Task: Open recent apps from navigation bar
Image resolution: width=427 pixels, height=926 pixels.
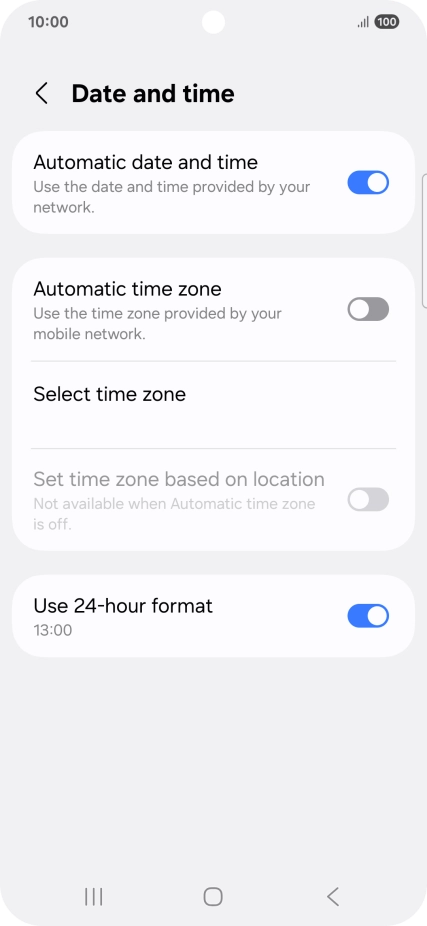Action: tap(93, 896)
